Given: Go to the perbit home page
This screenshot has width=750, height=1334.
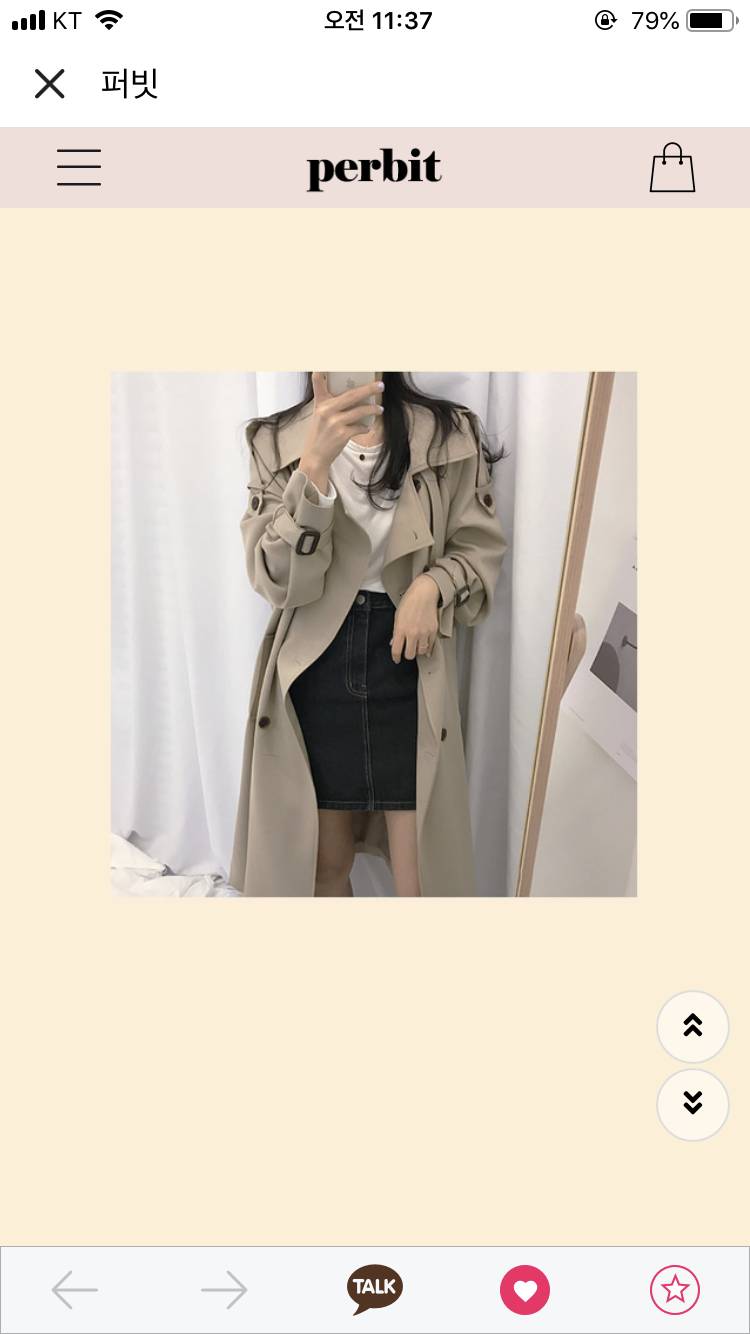Looking at the screenshot, I should tap(374, 169).
